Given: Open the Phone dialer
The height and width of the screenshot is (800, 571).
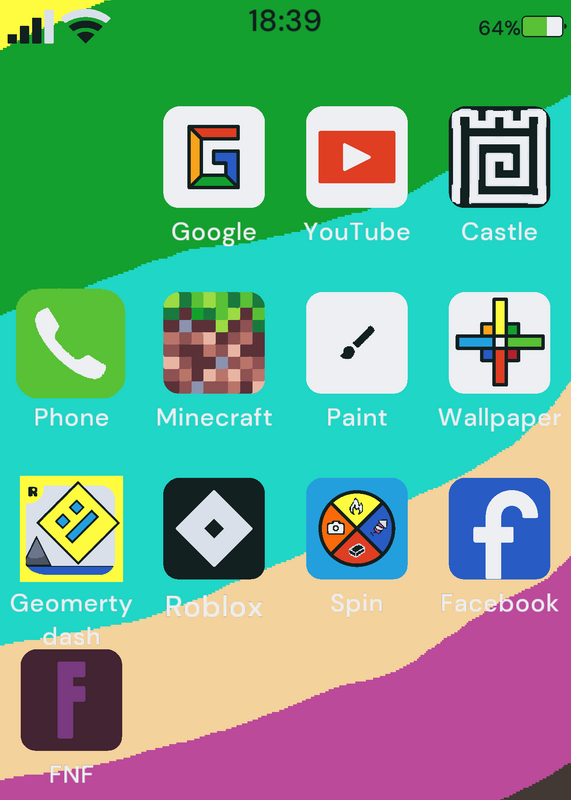Looking at the screenshot, I should click(70, 343).
